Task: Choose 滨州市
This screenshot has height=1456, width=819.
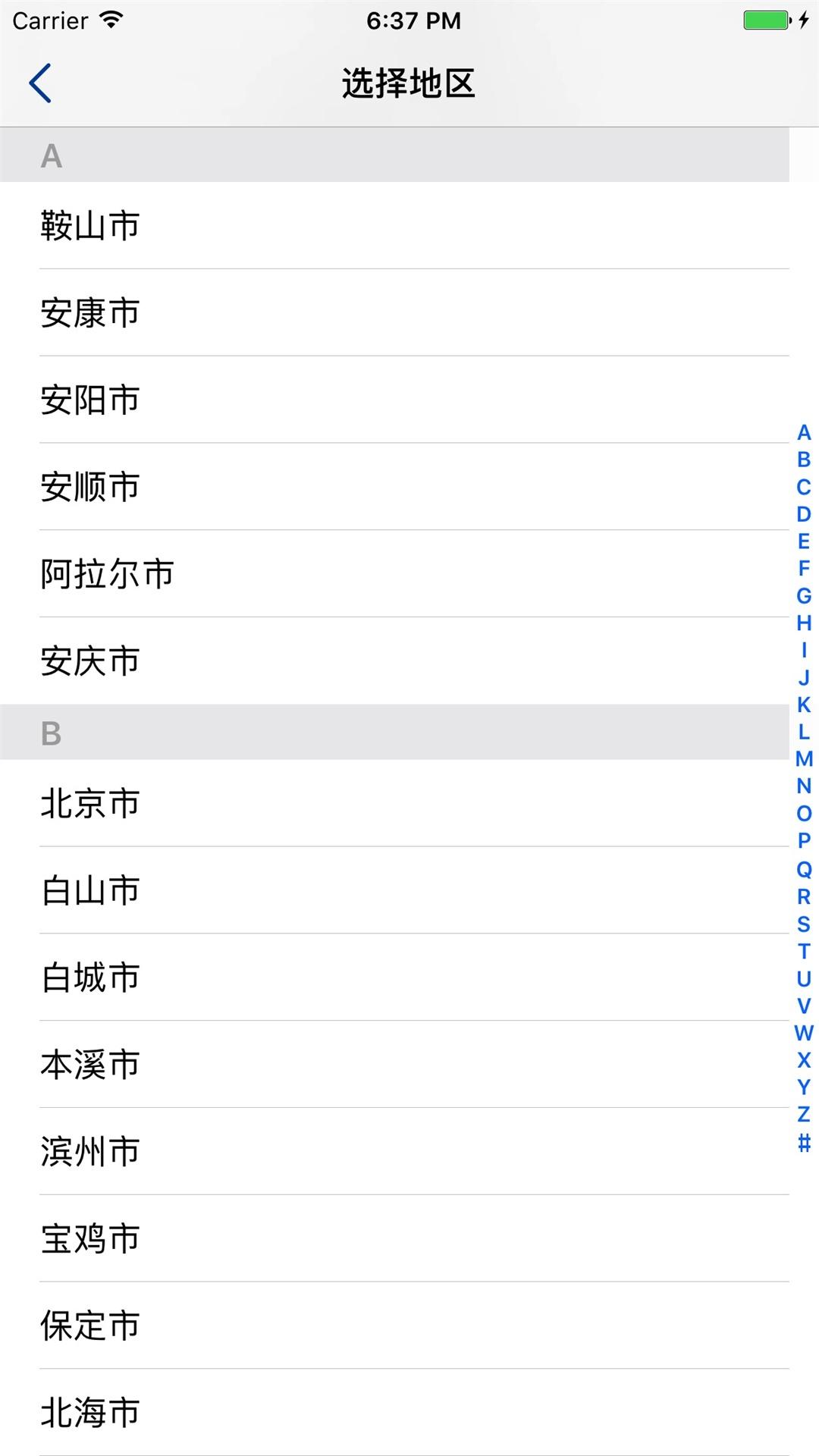Action: point(394,1152)
